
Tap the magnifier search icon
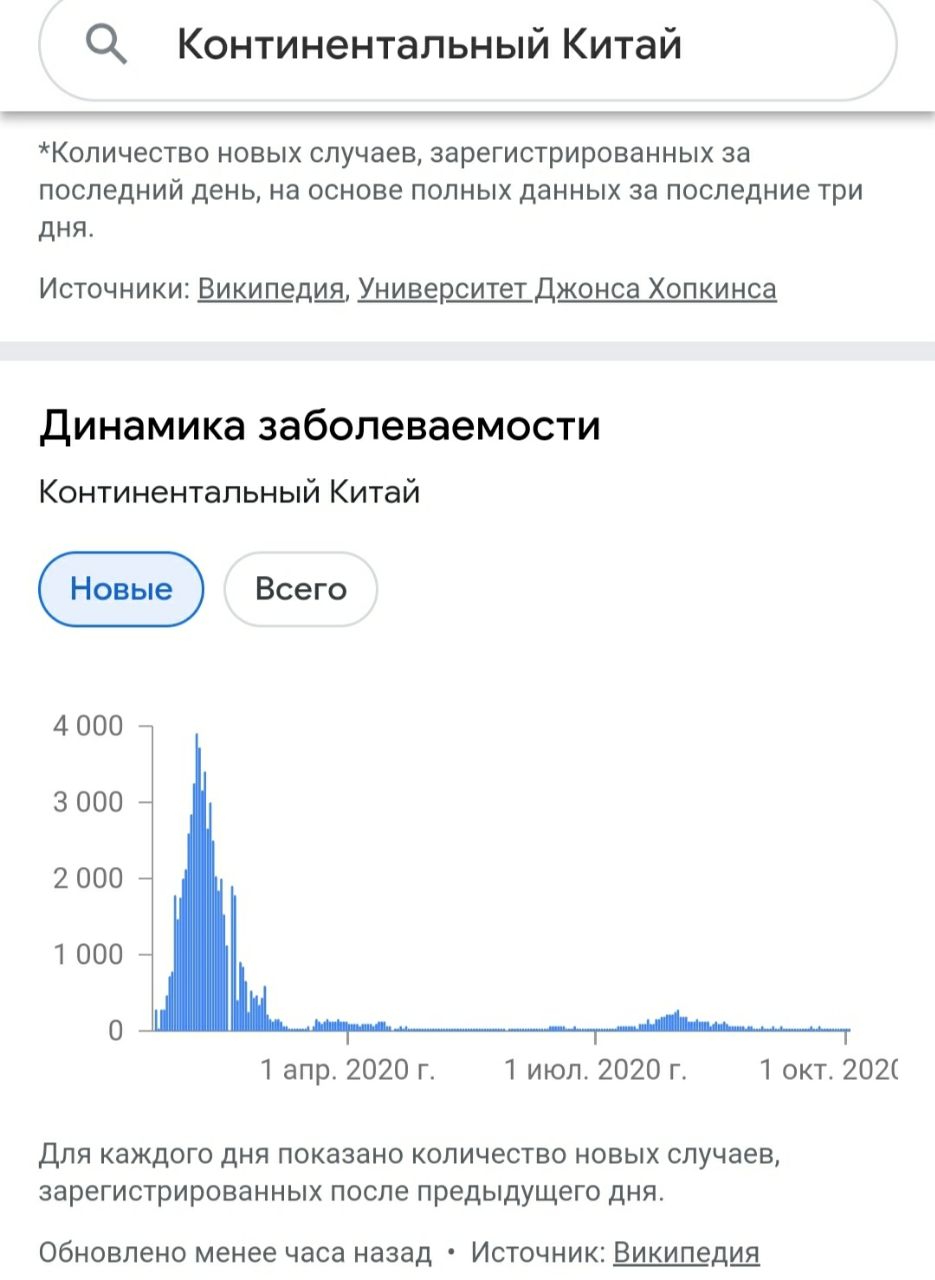click(x=105, y=45)
